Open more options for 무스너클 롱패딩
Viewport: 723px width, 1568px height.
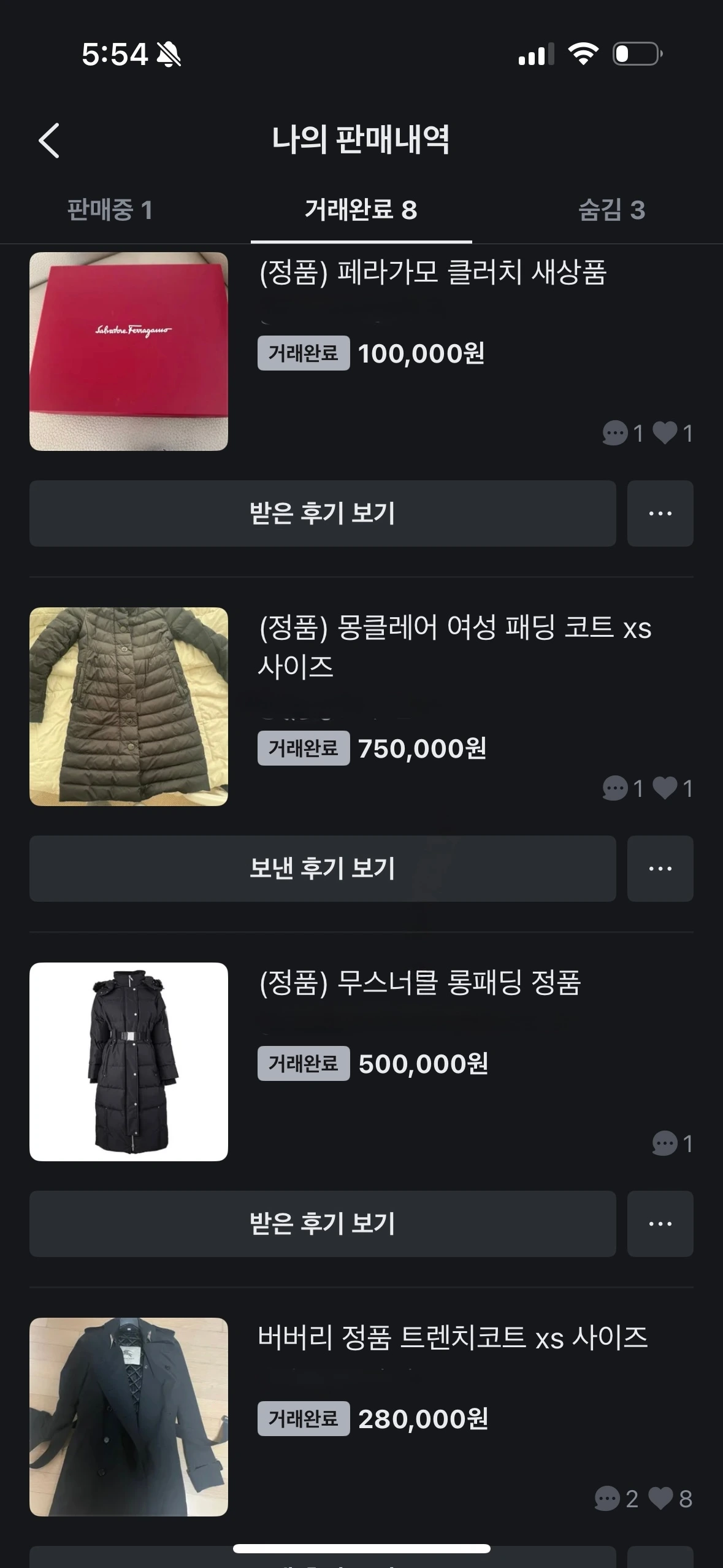pos(660,1224)
